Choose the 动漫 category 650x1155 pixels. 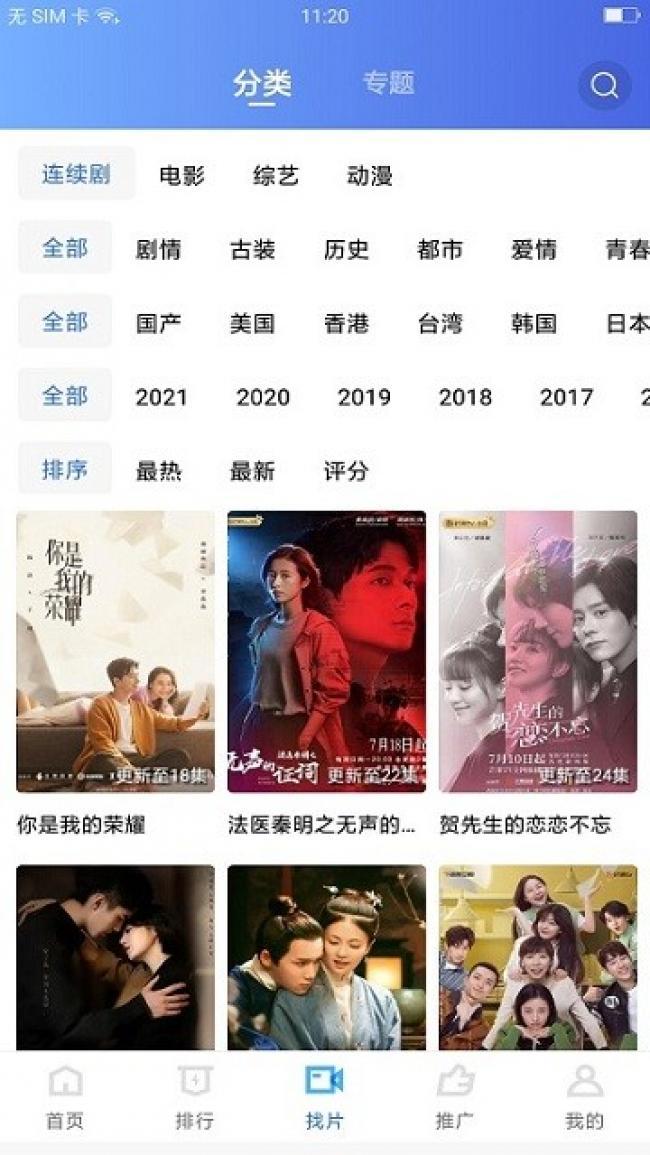[x=369, y=175]
